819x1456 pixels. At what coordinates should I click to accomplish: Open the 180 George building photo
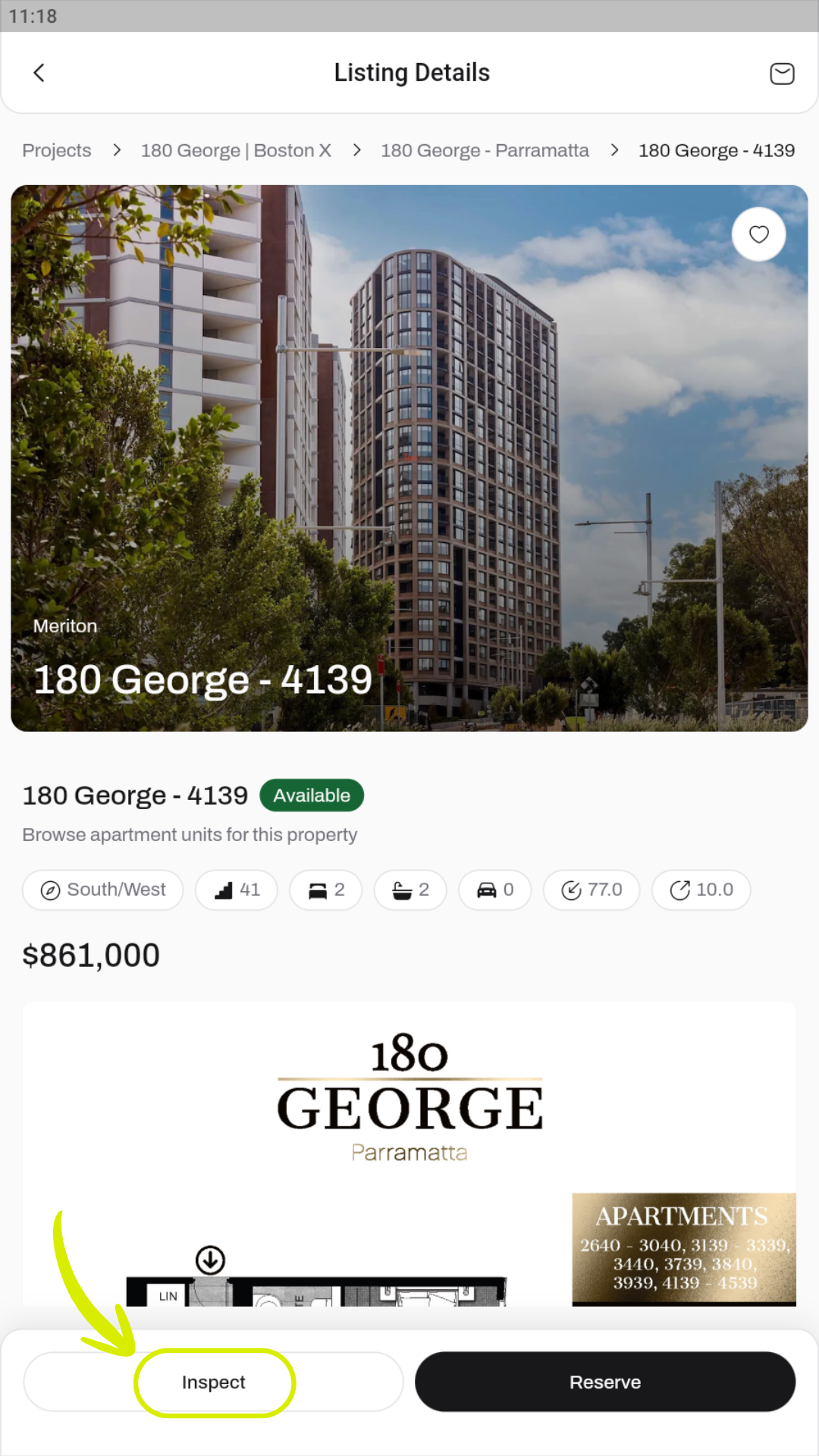[409, 458]
